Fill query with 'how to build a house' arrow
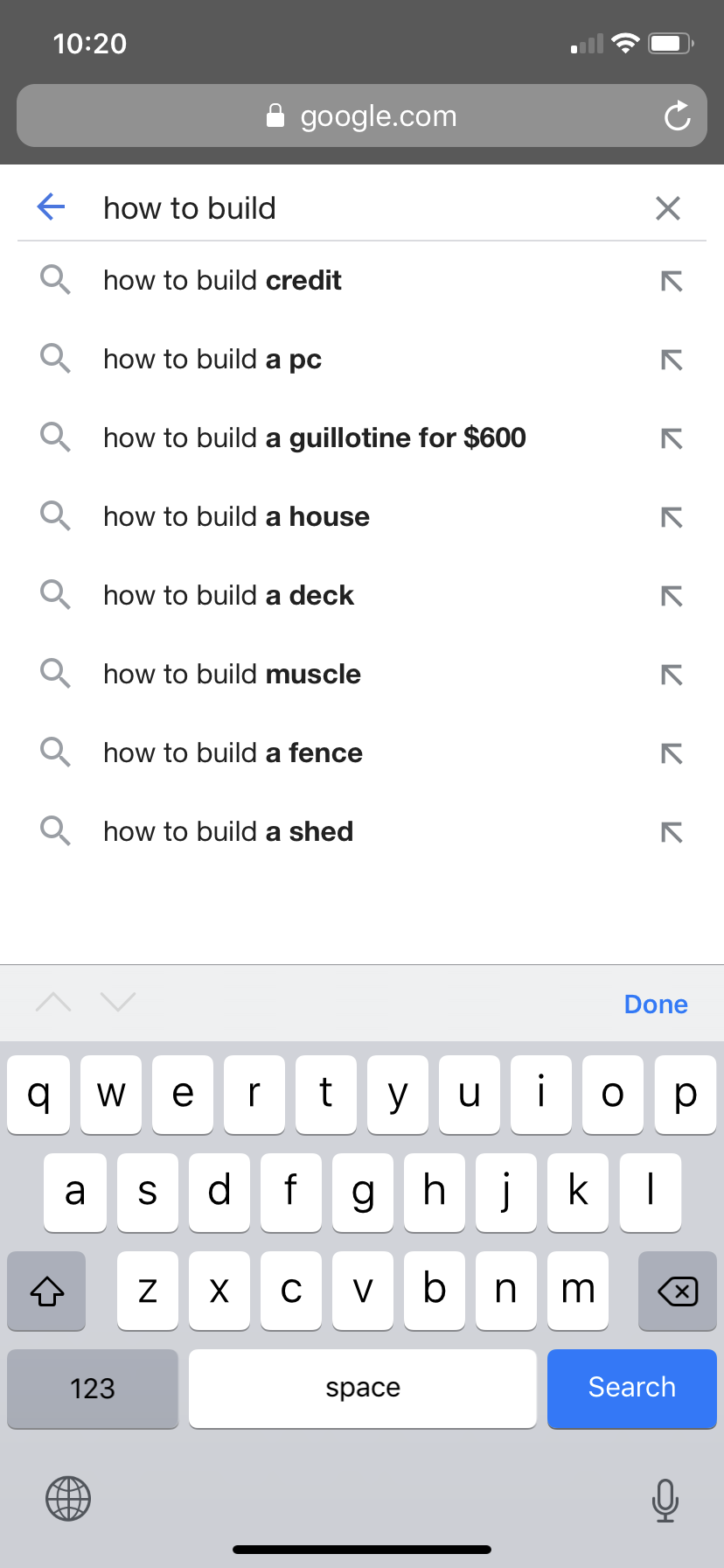 tap(672, 517)
